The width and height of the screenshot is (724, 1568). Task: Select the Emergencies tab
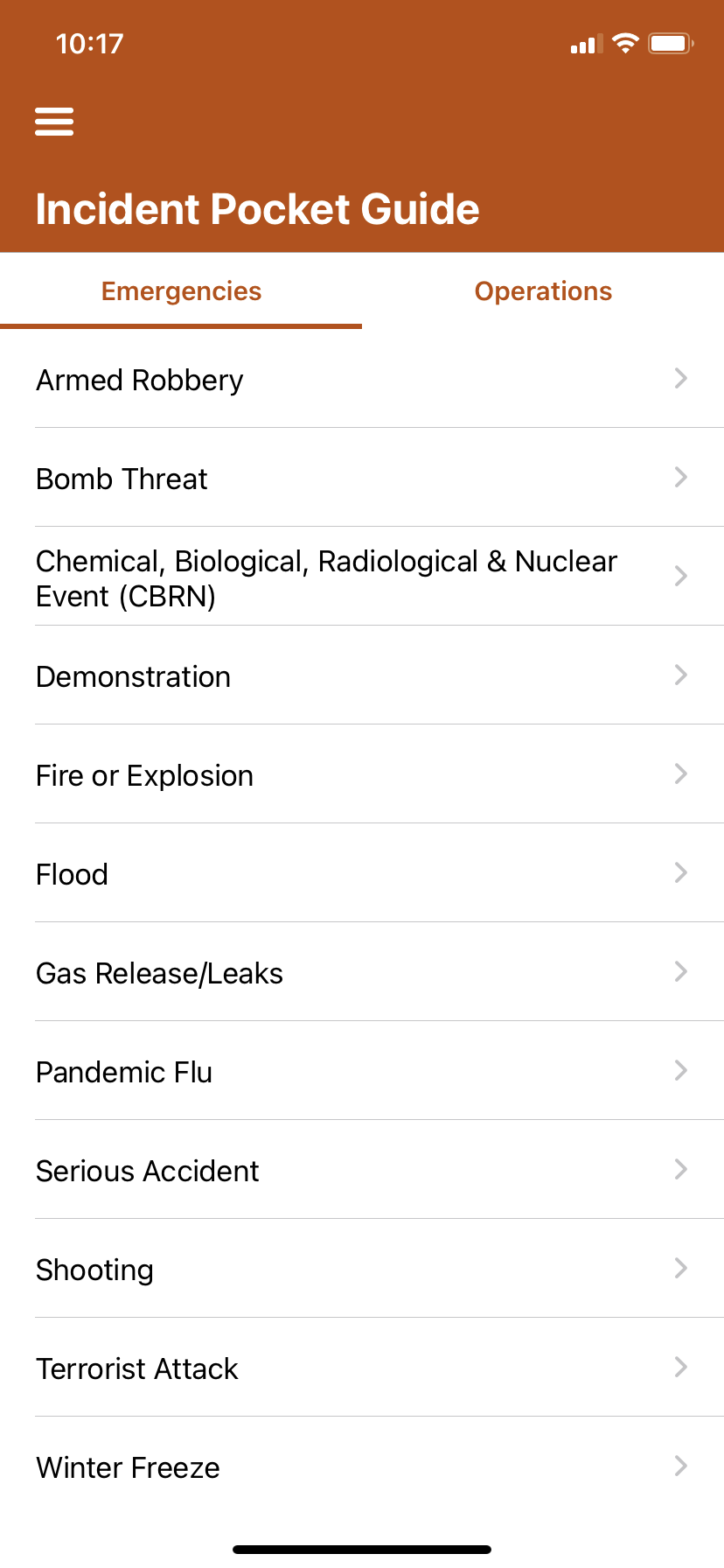coord(181,291)
